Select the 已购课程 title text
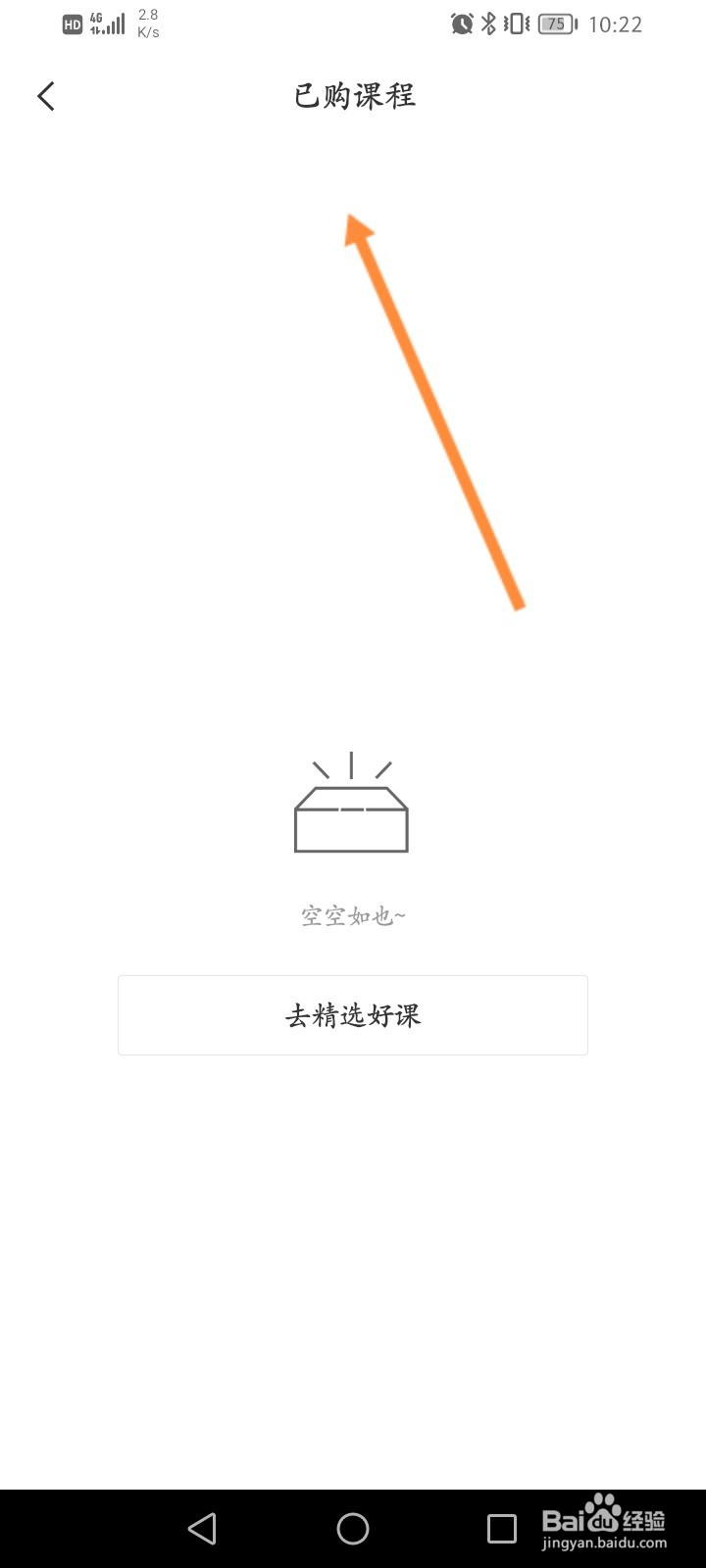The width and height of the screenshot is (706, 1568). coord(353,95)
